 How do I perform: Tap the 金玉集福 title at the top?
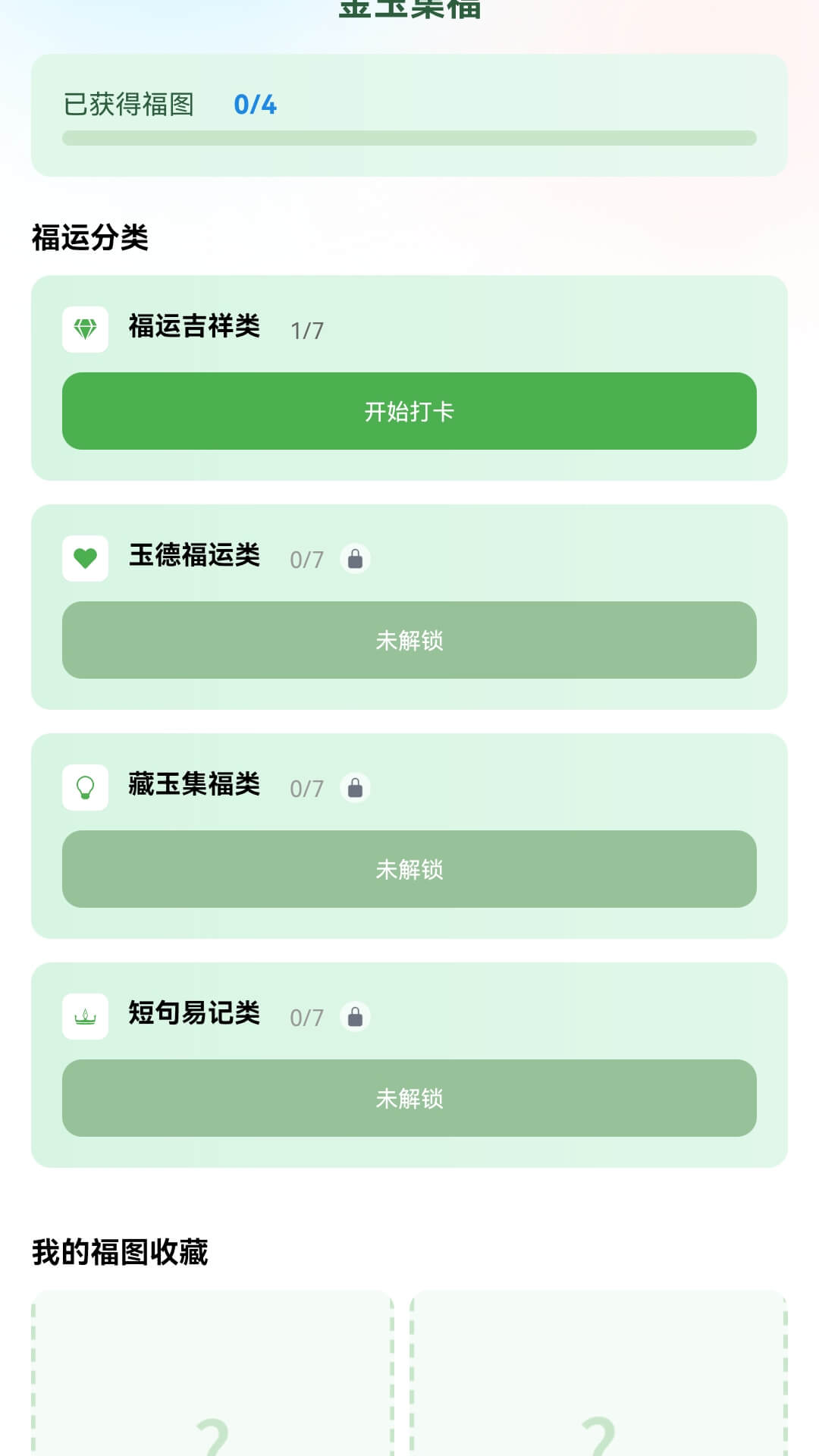(409, 8)
